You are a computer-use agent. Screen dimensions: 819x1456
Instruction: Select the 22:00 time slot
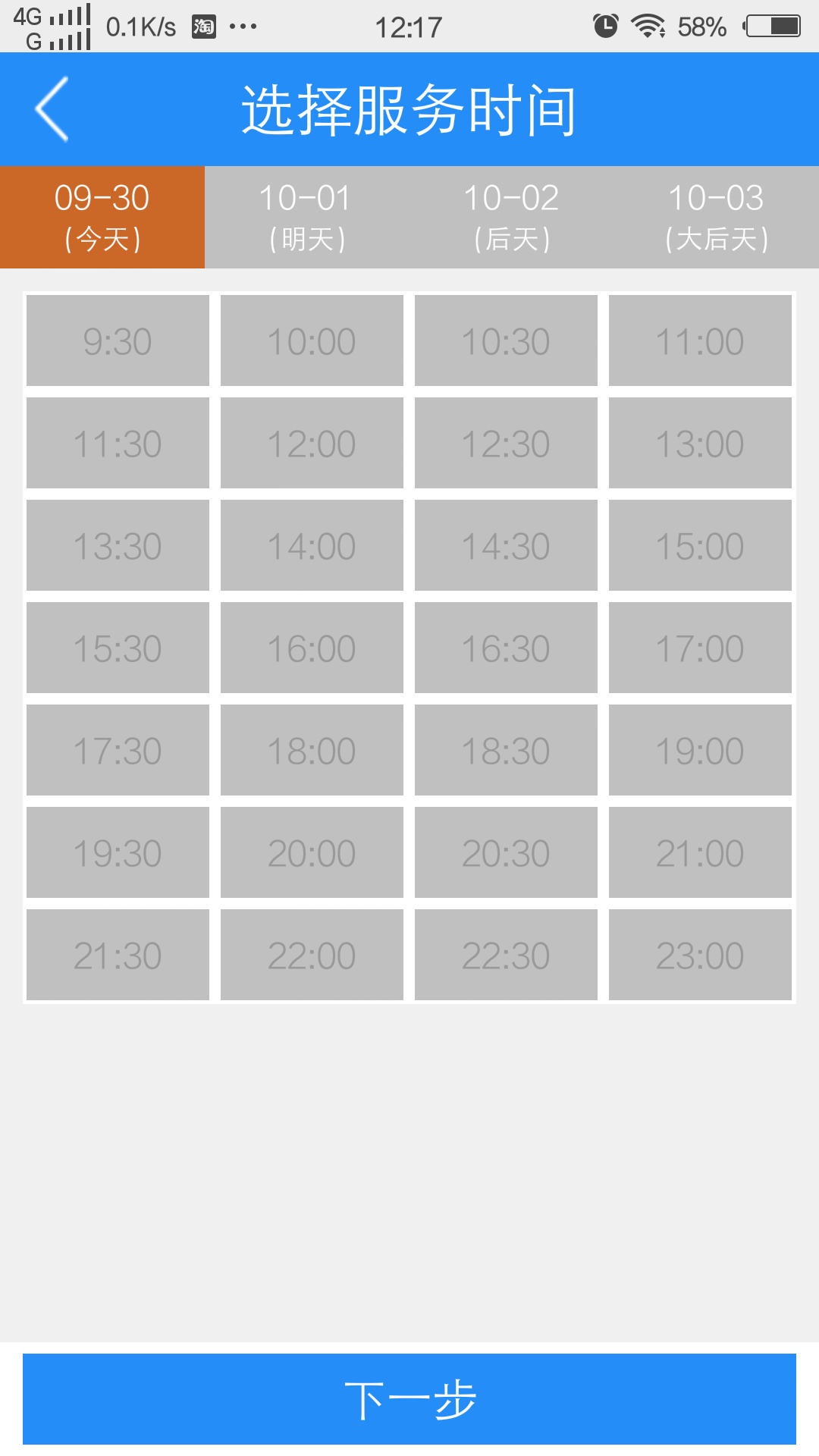312,955
